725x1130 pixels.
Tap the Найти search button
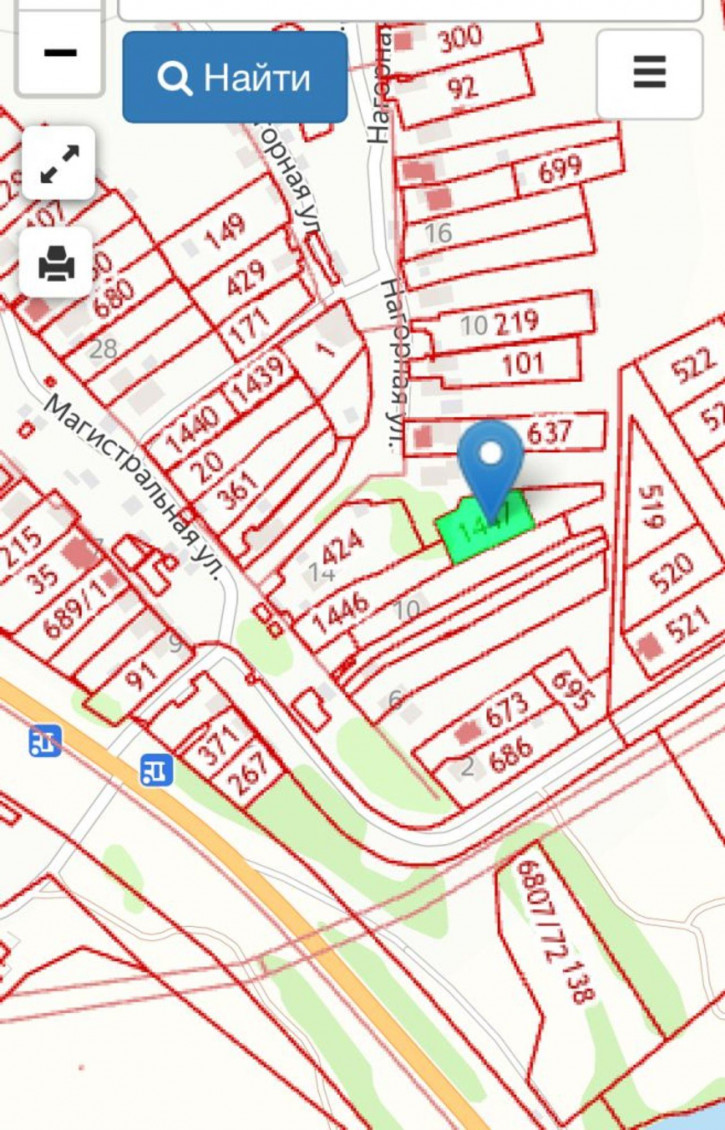pyautogui.click(x=235, y=77)
